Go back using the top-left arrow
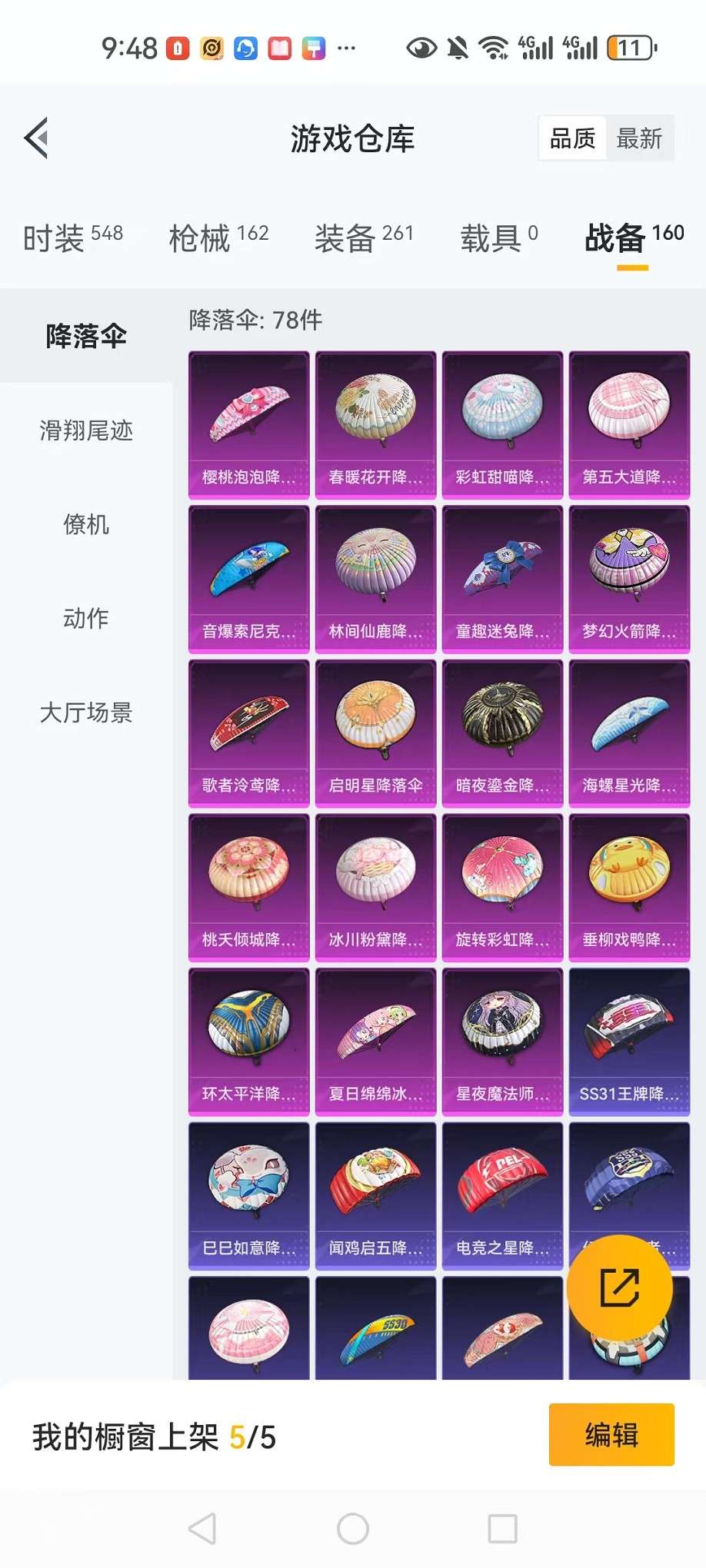Image resolution: width=706 pixels, height=1568 pixels. [37, 138]
